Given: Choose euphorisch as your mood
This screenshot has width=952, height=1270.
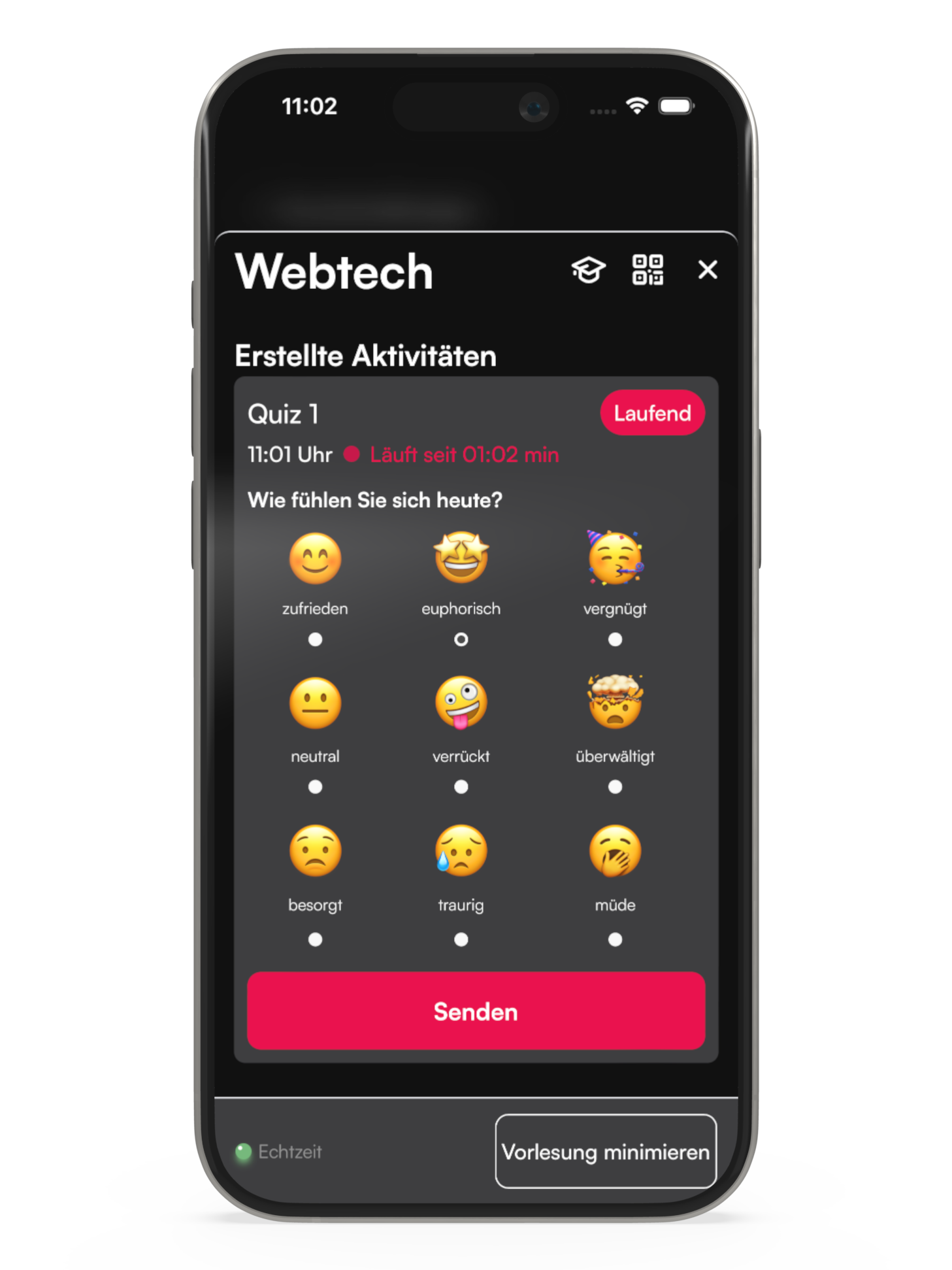Looking at the screenshot, I should click(461, 639).
